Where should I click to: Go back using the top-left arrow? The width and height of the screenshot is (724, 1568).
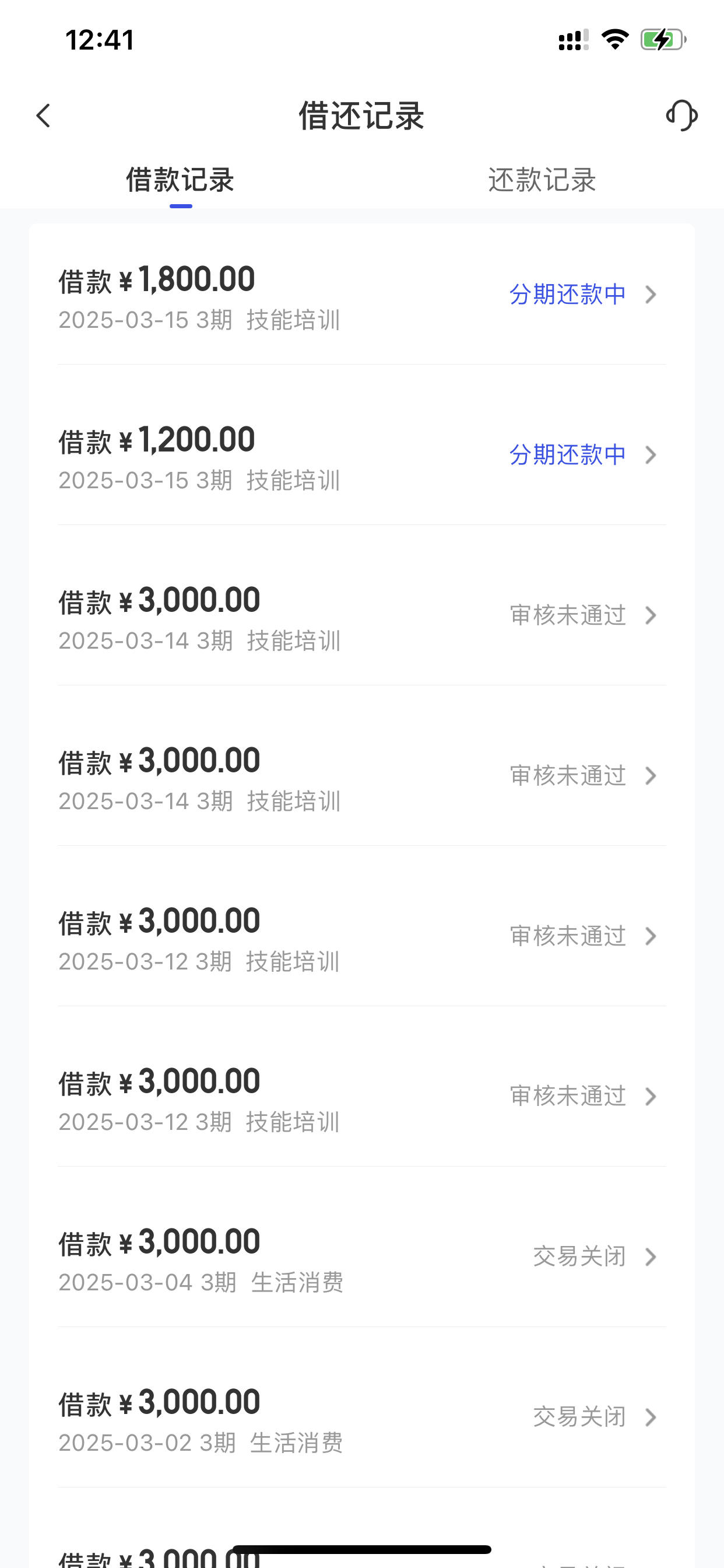tap(43, 116)
